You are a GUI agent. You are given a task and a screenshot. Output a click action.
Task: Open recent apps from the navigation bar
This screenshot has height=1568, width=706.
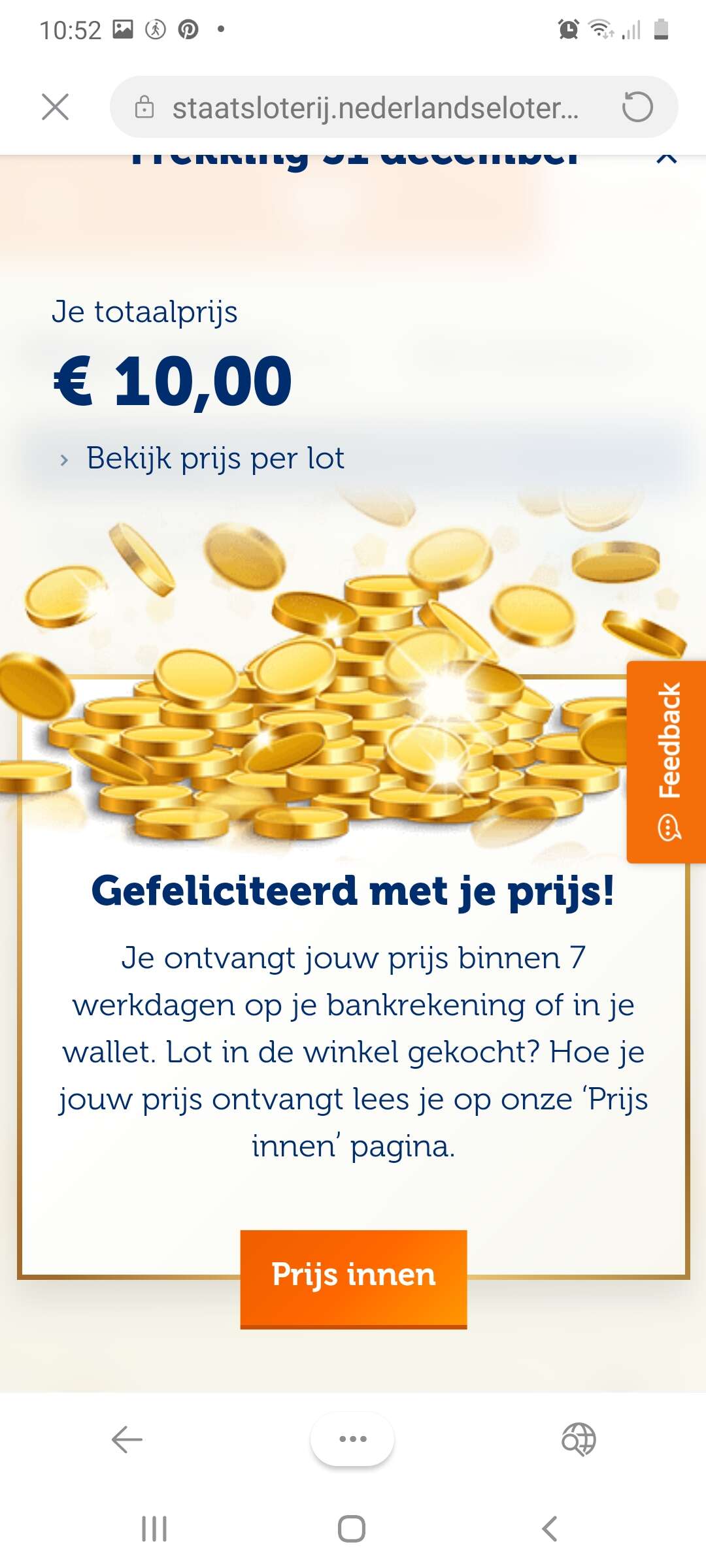[154, 1529]
